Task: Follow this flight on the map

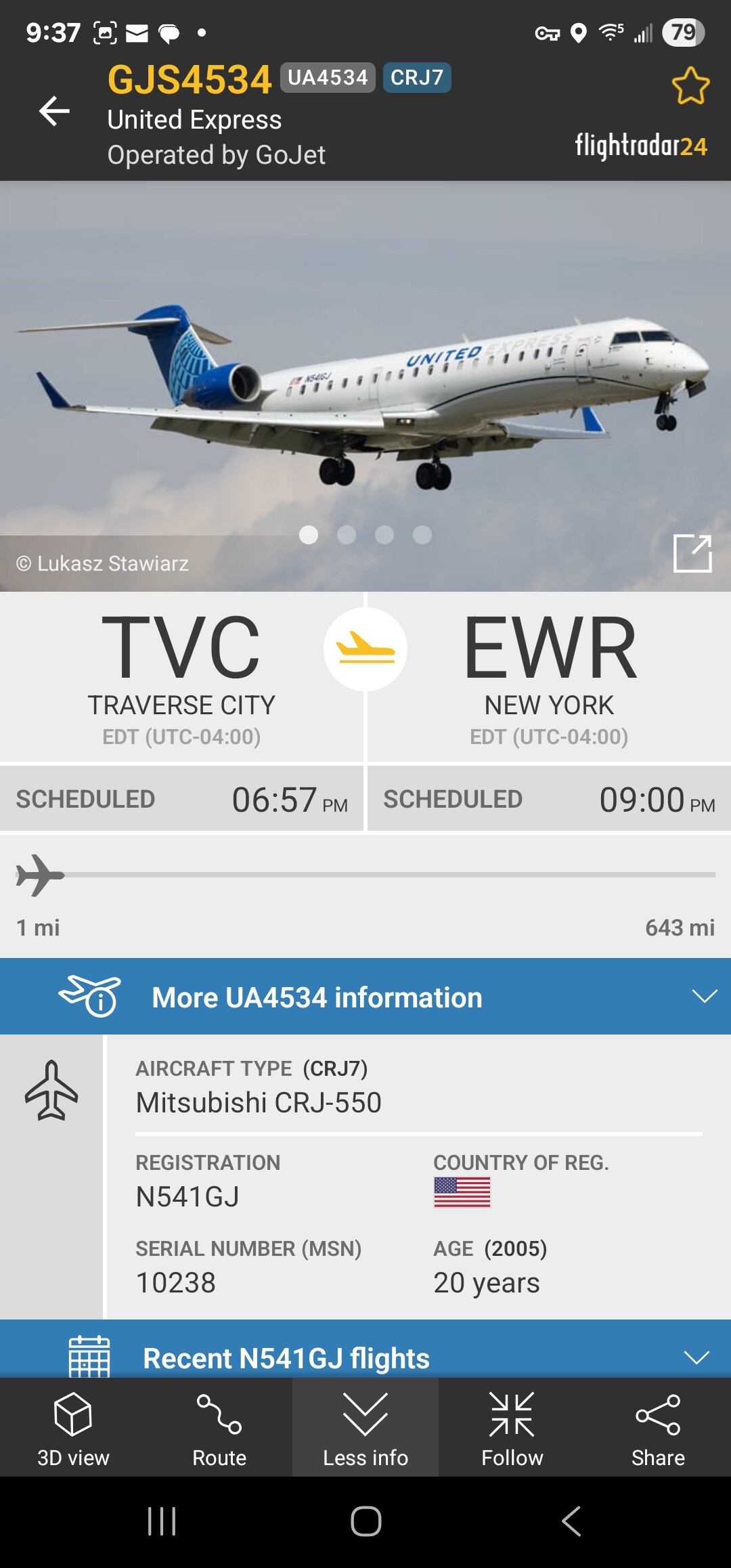Action: (512, 1427)
